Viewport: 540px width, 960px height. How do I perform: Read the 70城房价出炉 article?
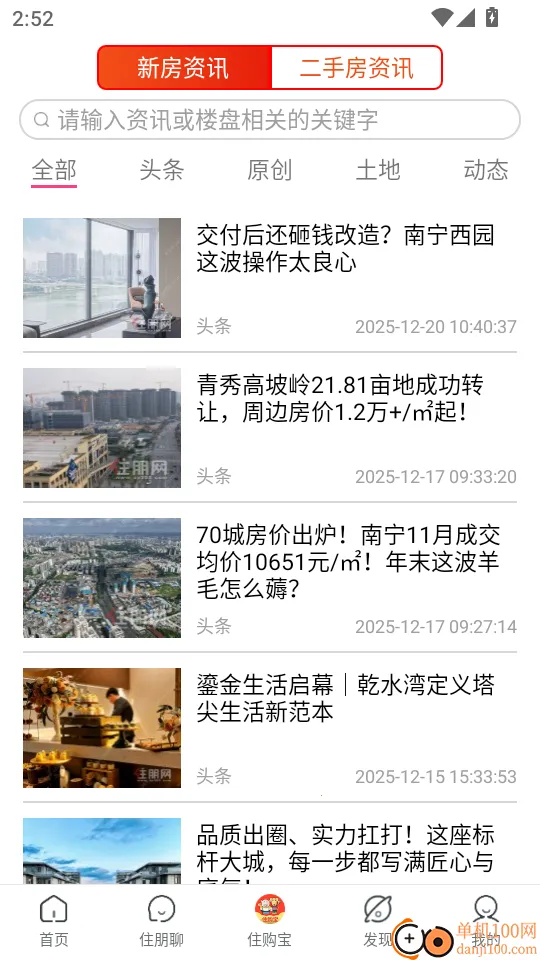point(270,578)
